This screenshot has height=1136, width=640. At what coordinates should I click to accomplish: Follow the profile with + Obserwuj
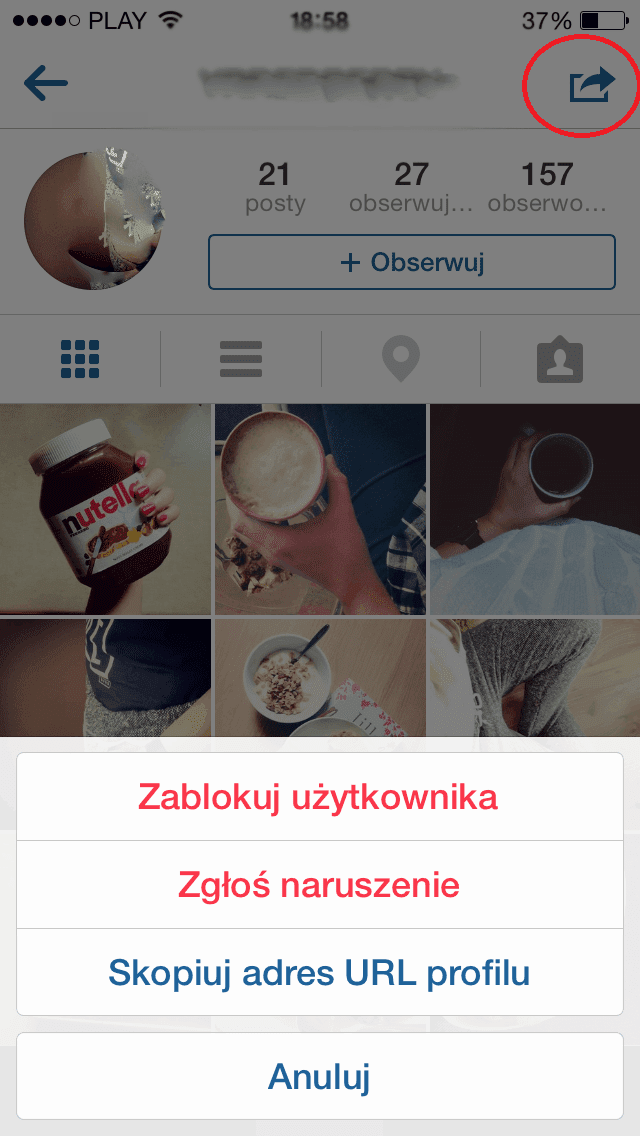[x=411, y=262]
